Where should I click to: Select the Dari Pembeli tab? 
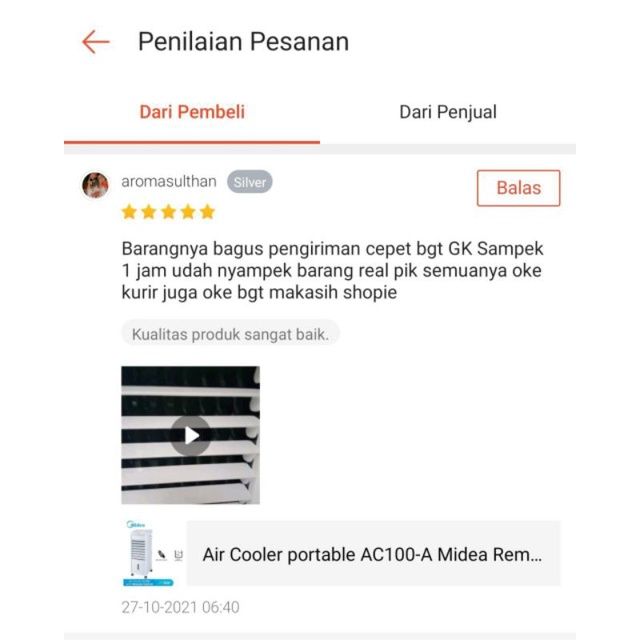[192, 112]
